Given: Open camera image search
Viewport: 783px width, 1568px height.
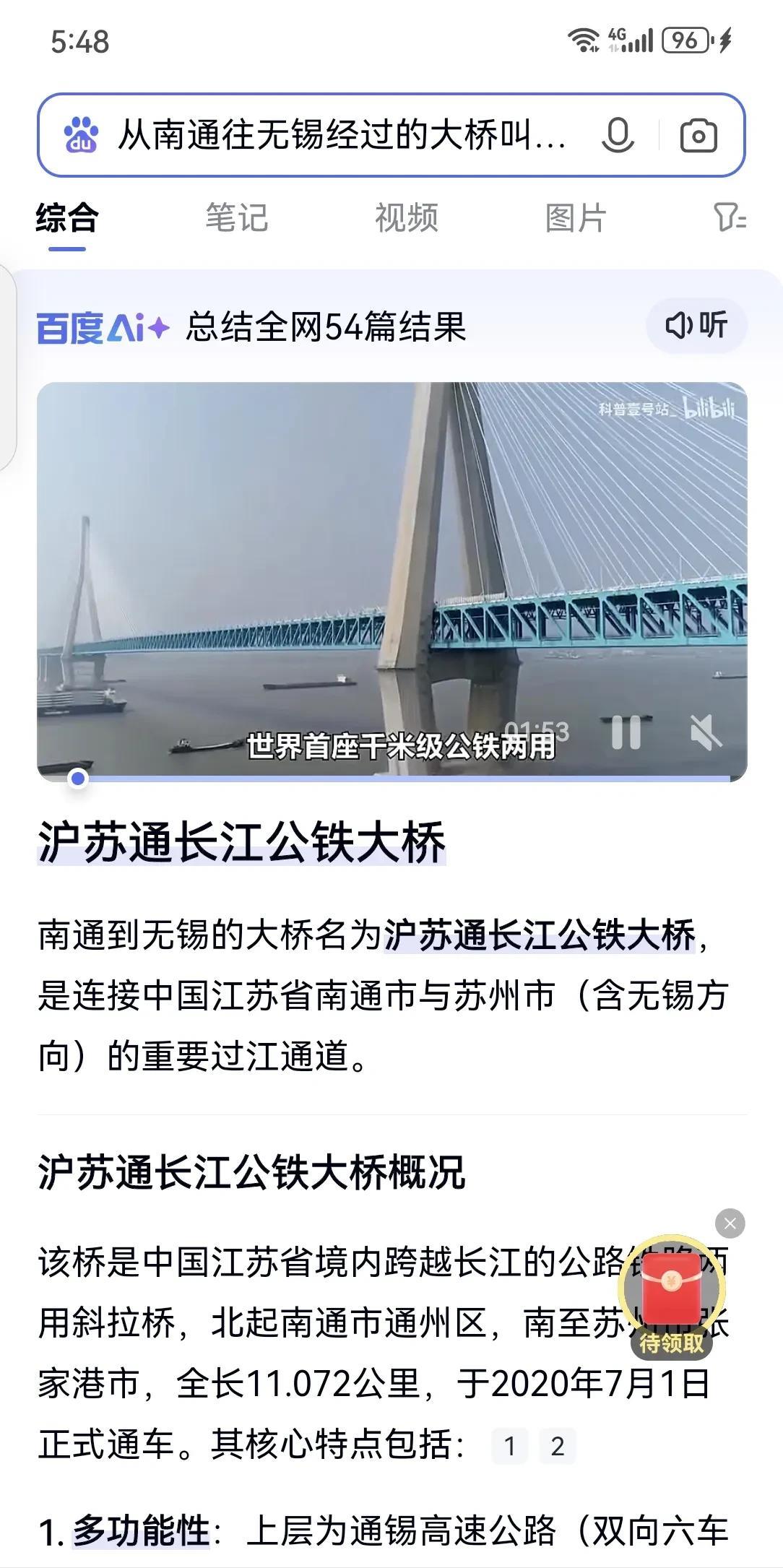Looking at the screenshot, I should pyautogui.click(x=698, y=135).
